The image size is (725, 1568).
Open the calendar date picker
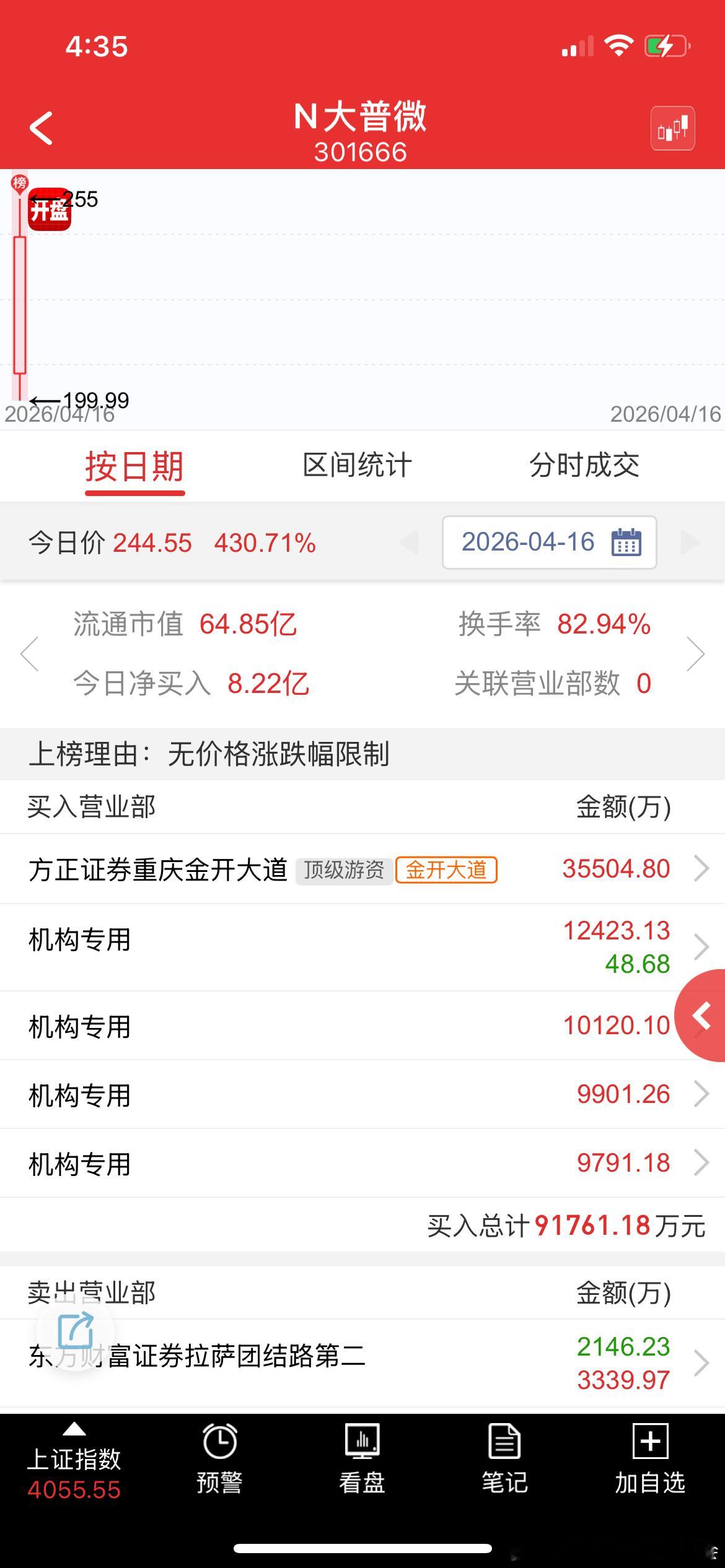coord(628,542)
